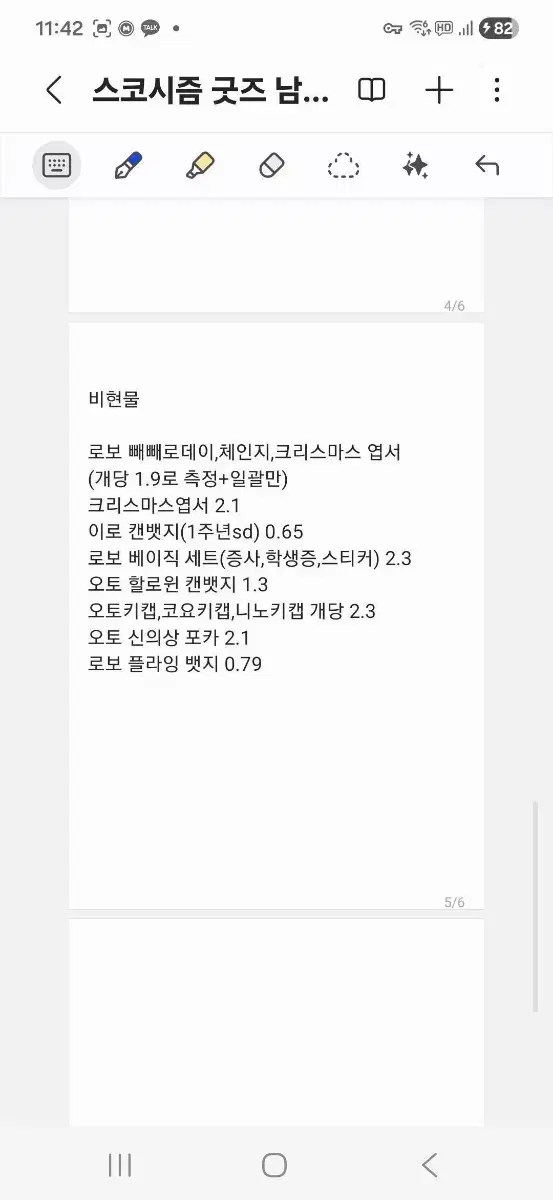Screen dimensions: 553x1200
Task: Go to home screen via navigation bar
Action: point(274,1164)
